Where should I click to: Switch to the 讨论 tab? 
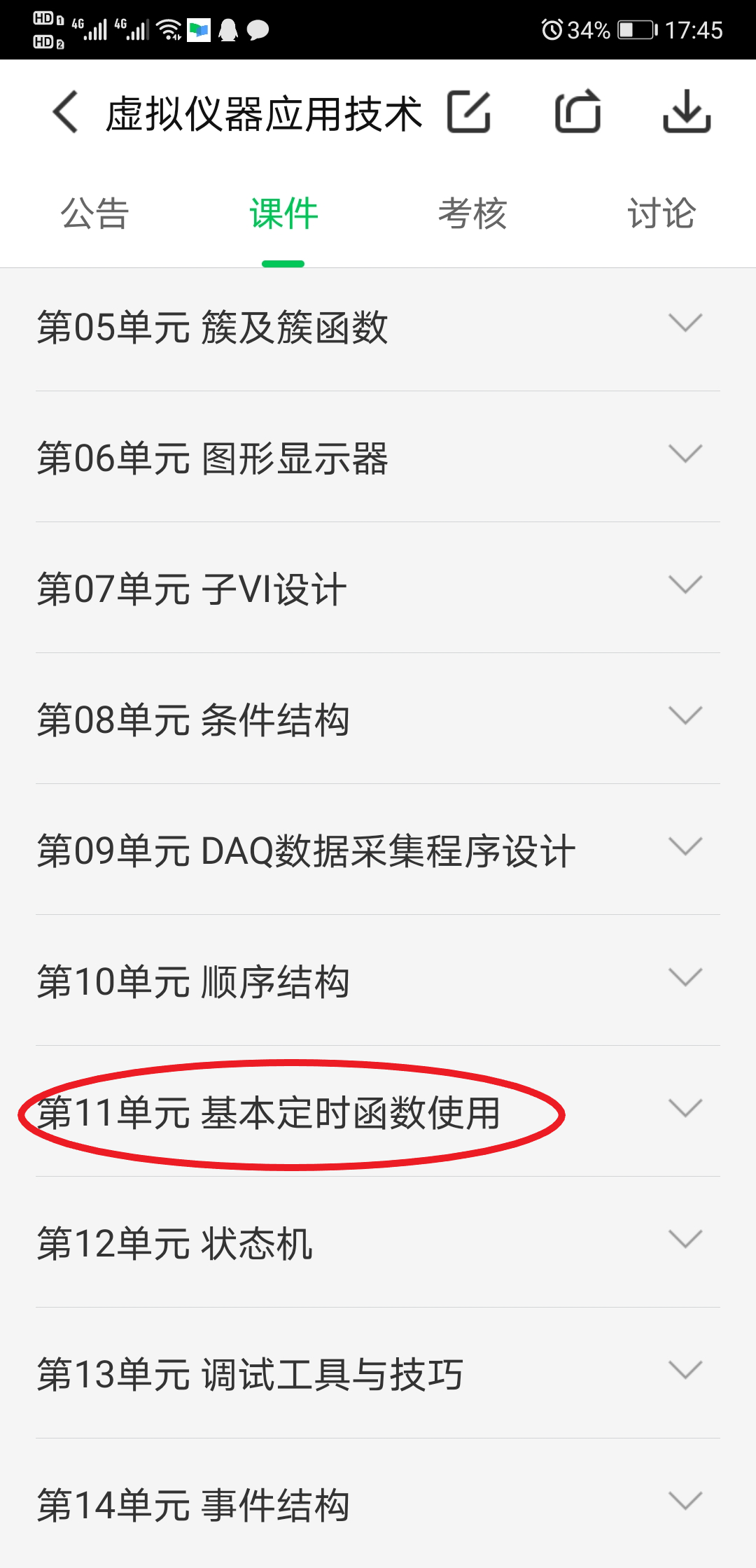[661, 213]
